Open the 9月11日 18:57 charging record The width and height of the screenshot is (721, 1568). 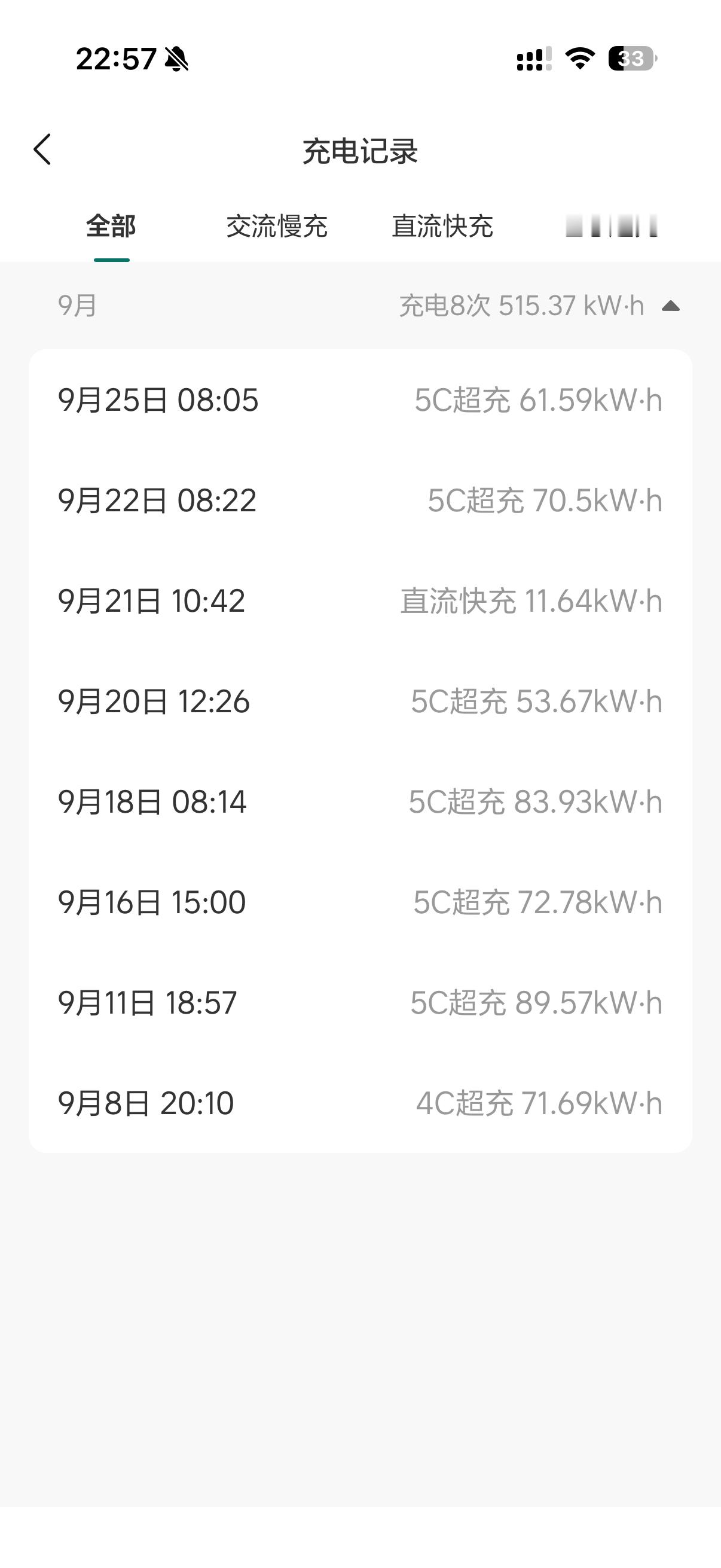360,1002
